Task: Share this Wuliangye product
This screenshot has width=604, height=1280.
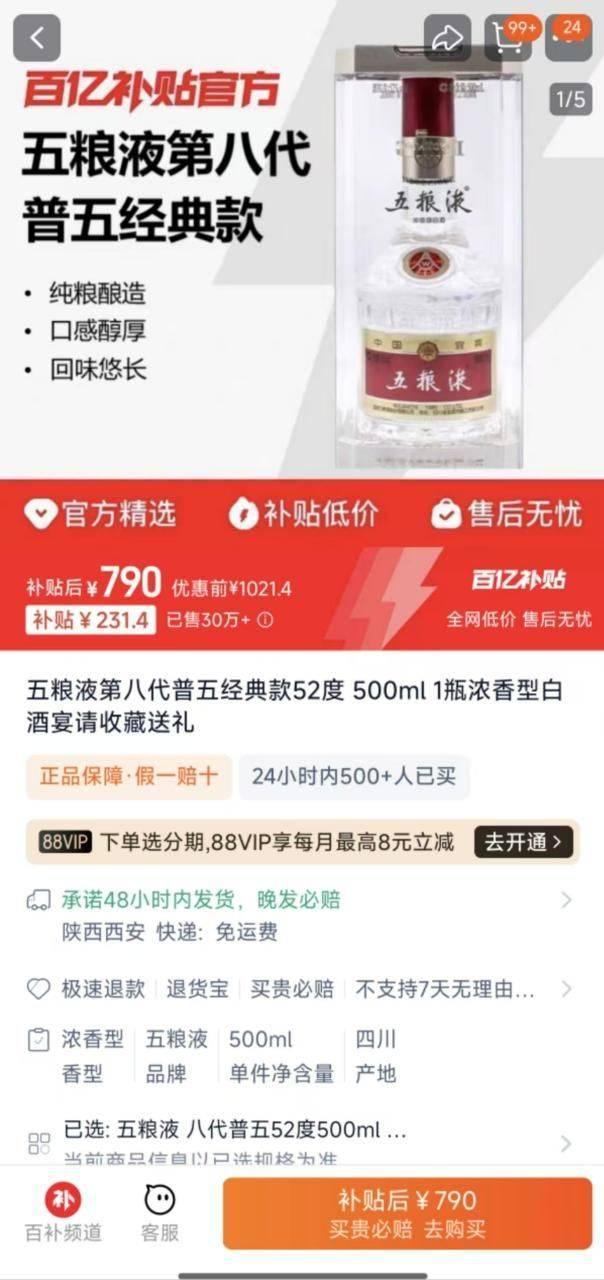Action: pyautogui.click(x=447, y=38)
